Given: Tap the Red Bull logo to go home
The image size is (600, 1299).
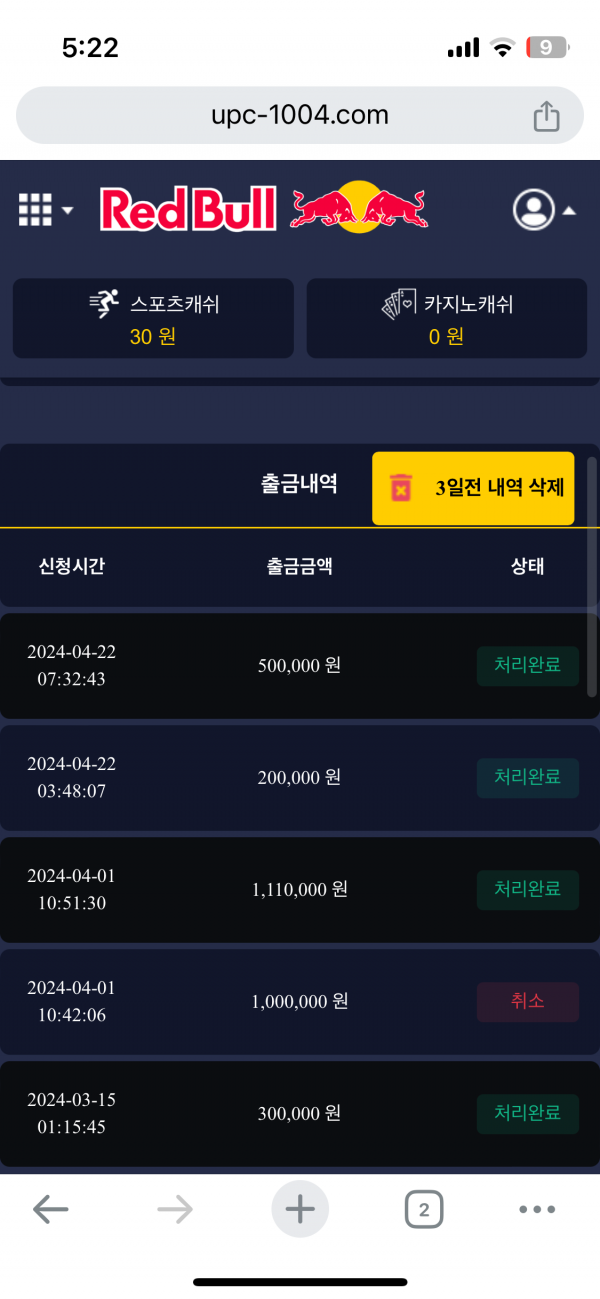Looking at the screenshot, I should click(x=264, y=208).
